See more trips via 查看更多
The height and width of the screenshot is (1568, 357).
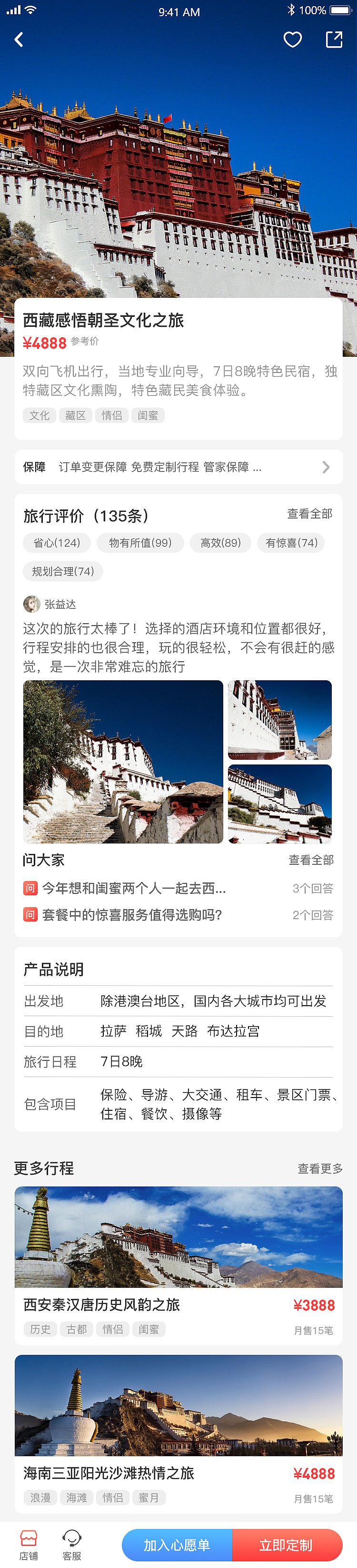point(320,1168)
